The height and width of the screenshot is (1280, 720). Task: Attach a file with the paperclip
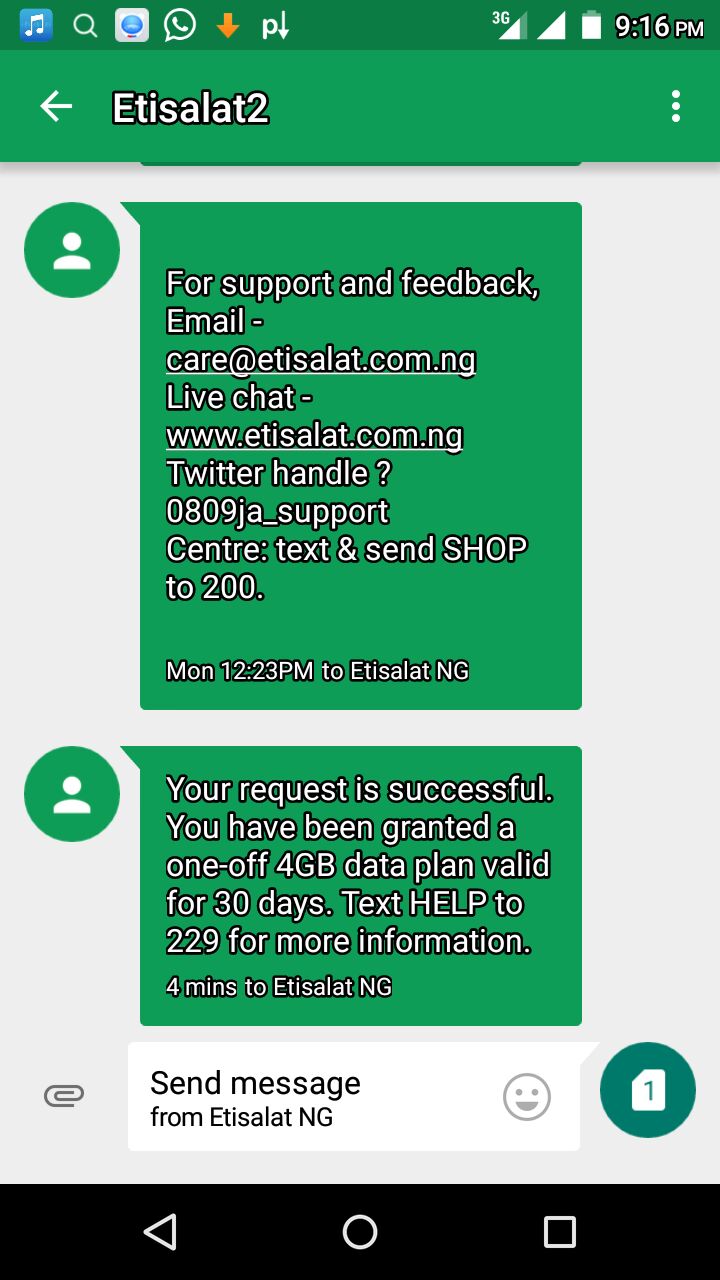click(x=64, y=1097)
